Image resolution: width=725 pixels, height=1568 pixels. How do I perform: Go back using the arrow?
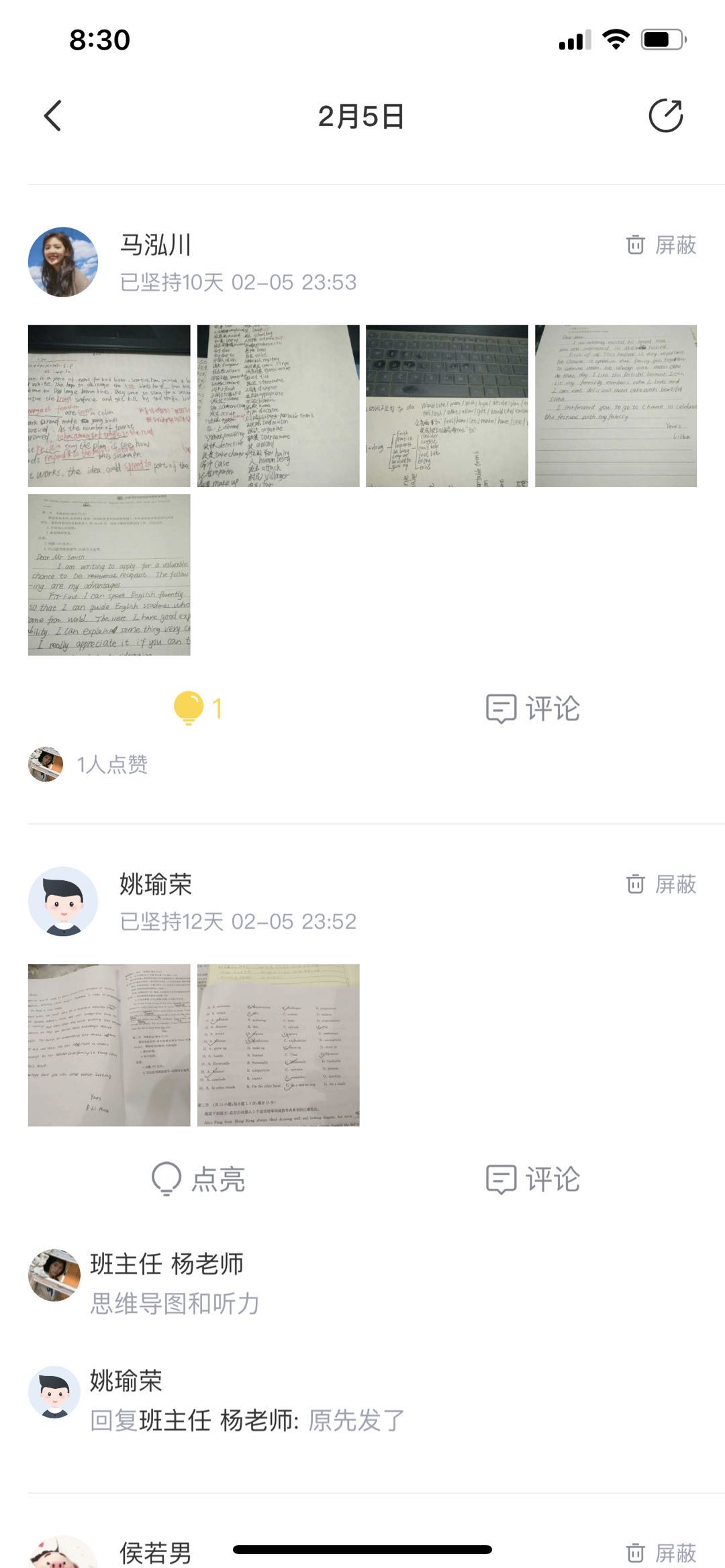52,116
